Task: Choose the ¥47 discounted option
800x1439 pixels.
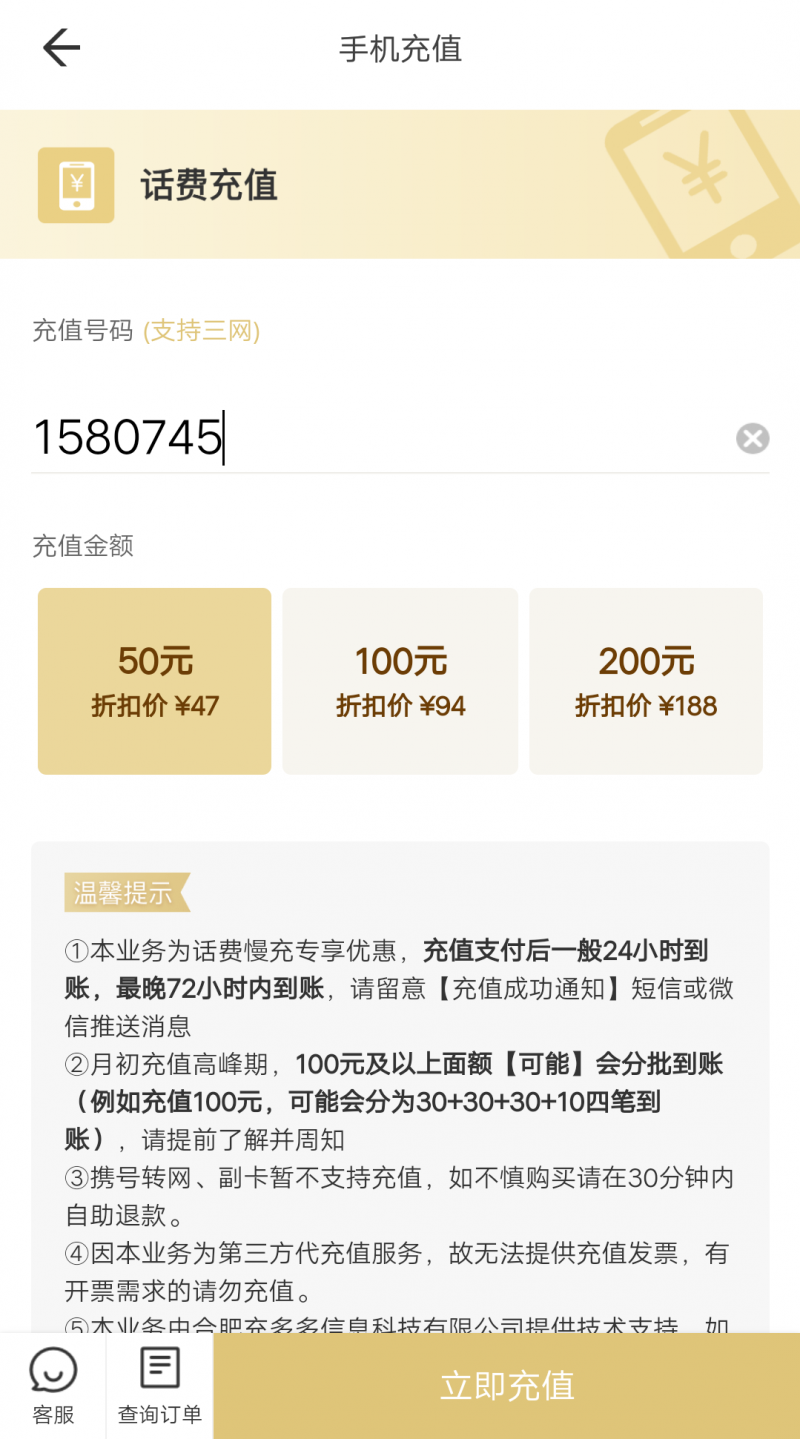Action: (x=153, y=704)
